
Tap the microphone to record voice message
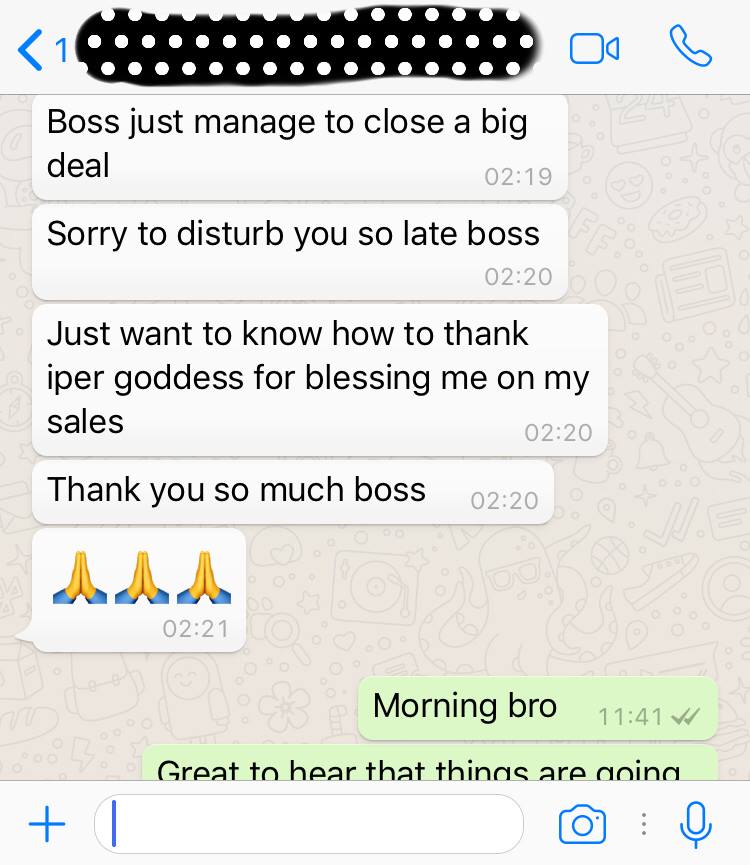pos(695,824)
